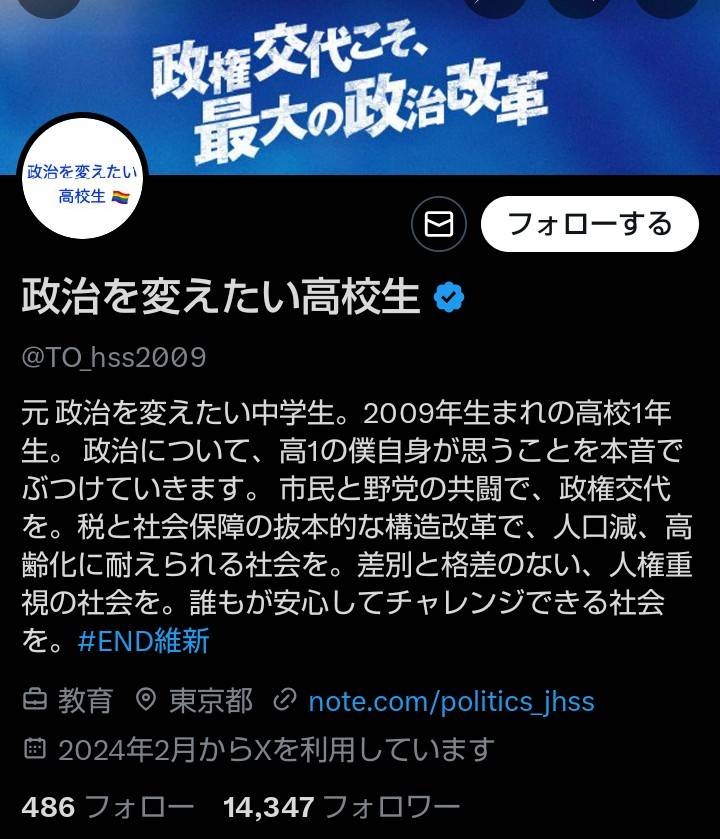
Task: View the 14,347 フォロワー list
Action: point(341,806)
